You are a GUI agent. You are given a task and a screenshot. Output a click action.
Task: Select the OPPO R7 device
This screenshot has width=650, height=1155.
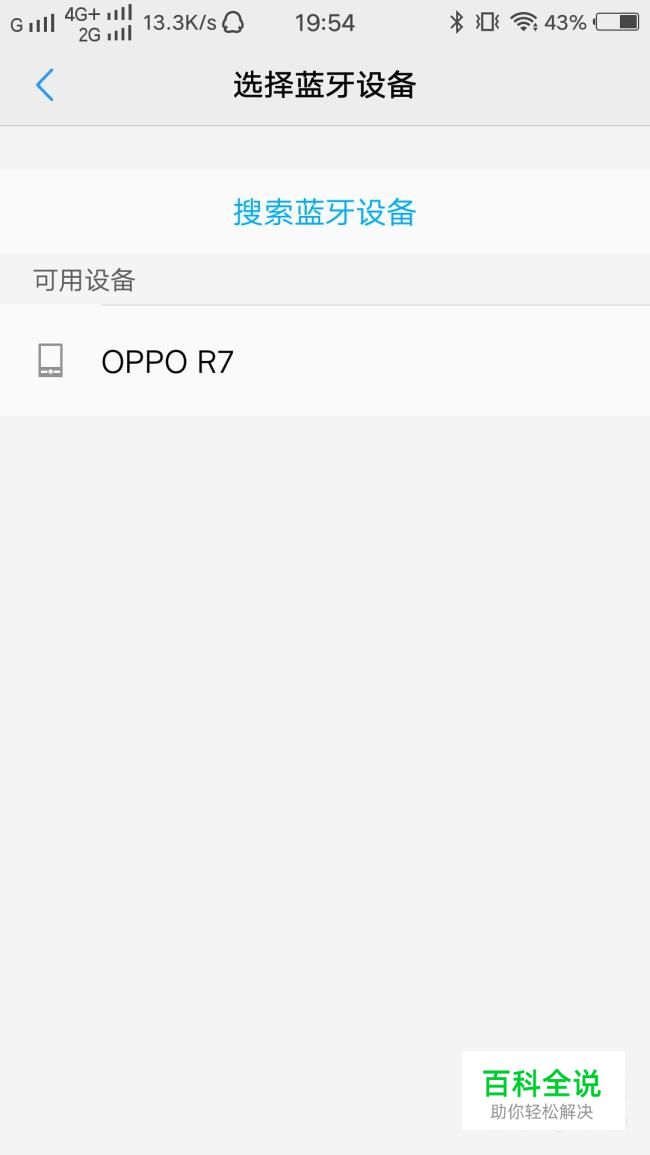pos(325,361)
